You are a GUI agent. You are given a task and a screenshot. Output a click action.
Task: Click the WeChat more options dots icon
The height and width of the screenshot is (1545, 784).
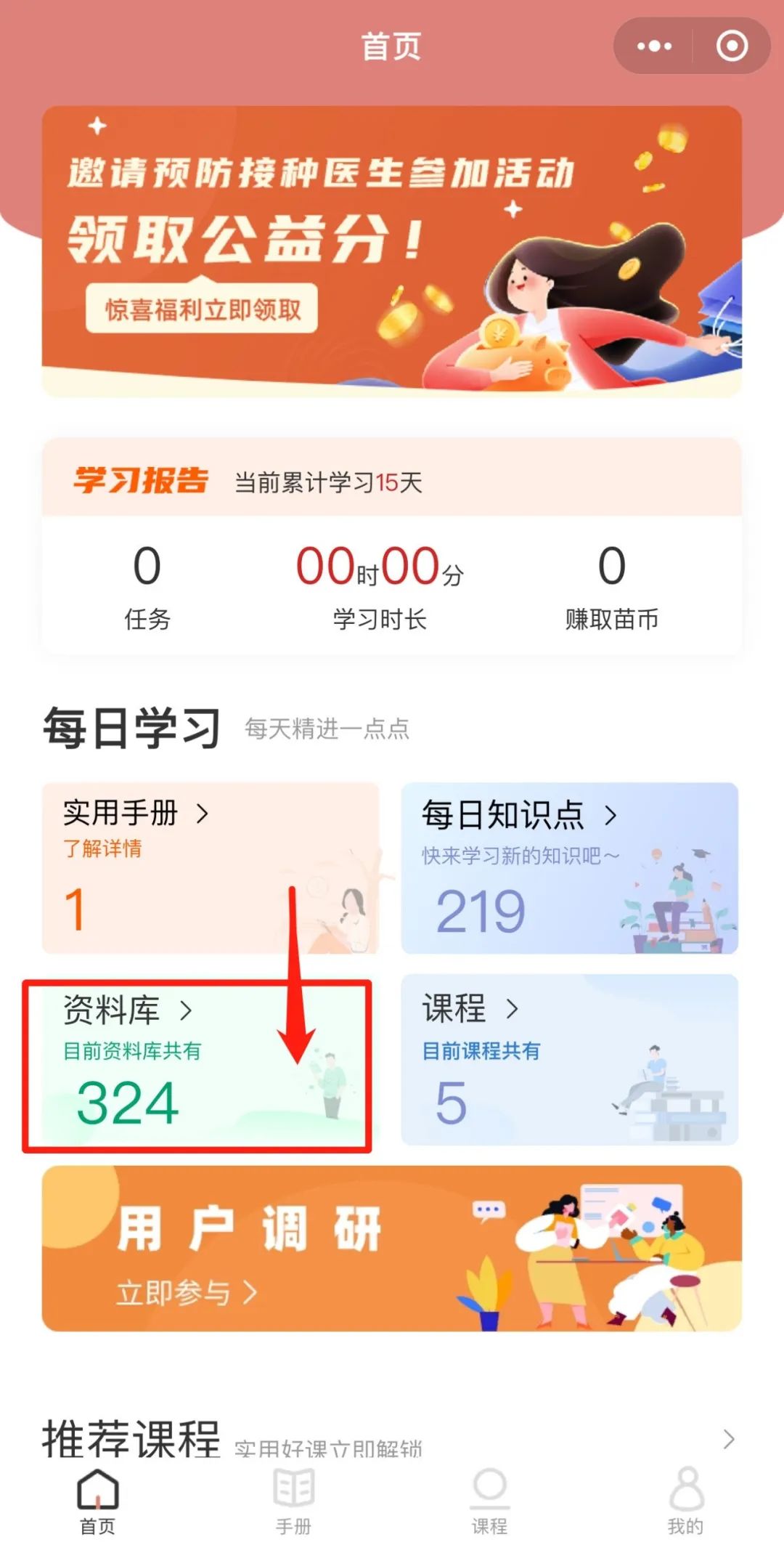coord(652,46)
